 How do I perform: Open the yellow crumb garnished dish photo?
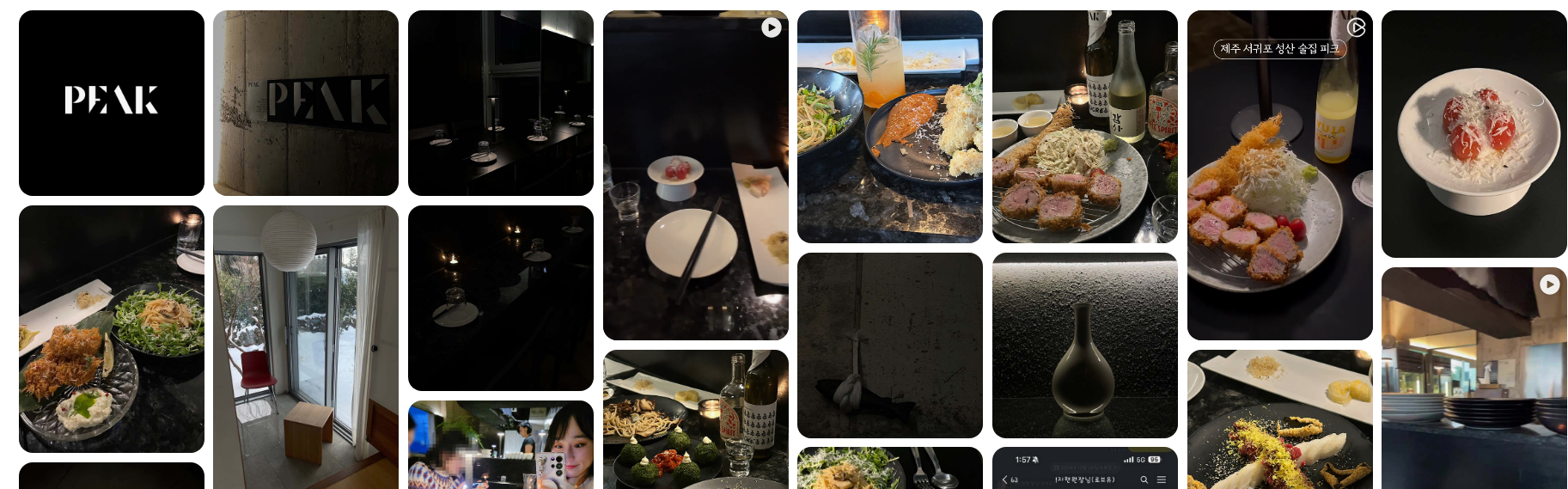(1279, 421)
